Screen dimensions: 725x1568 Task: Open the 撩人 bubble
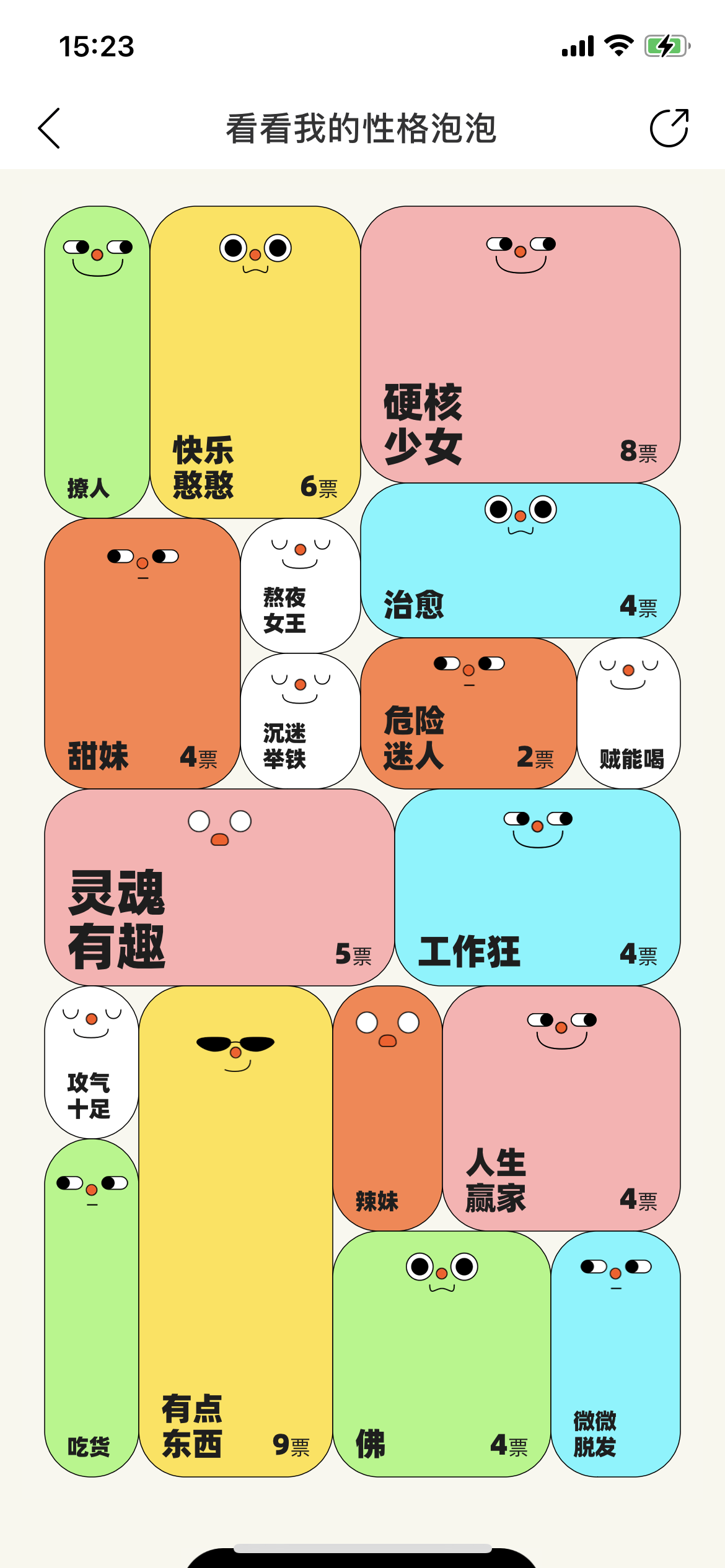tap(97, 362)
